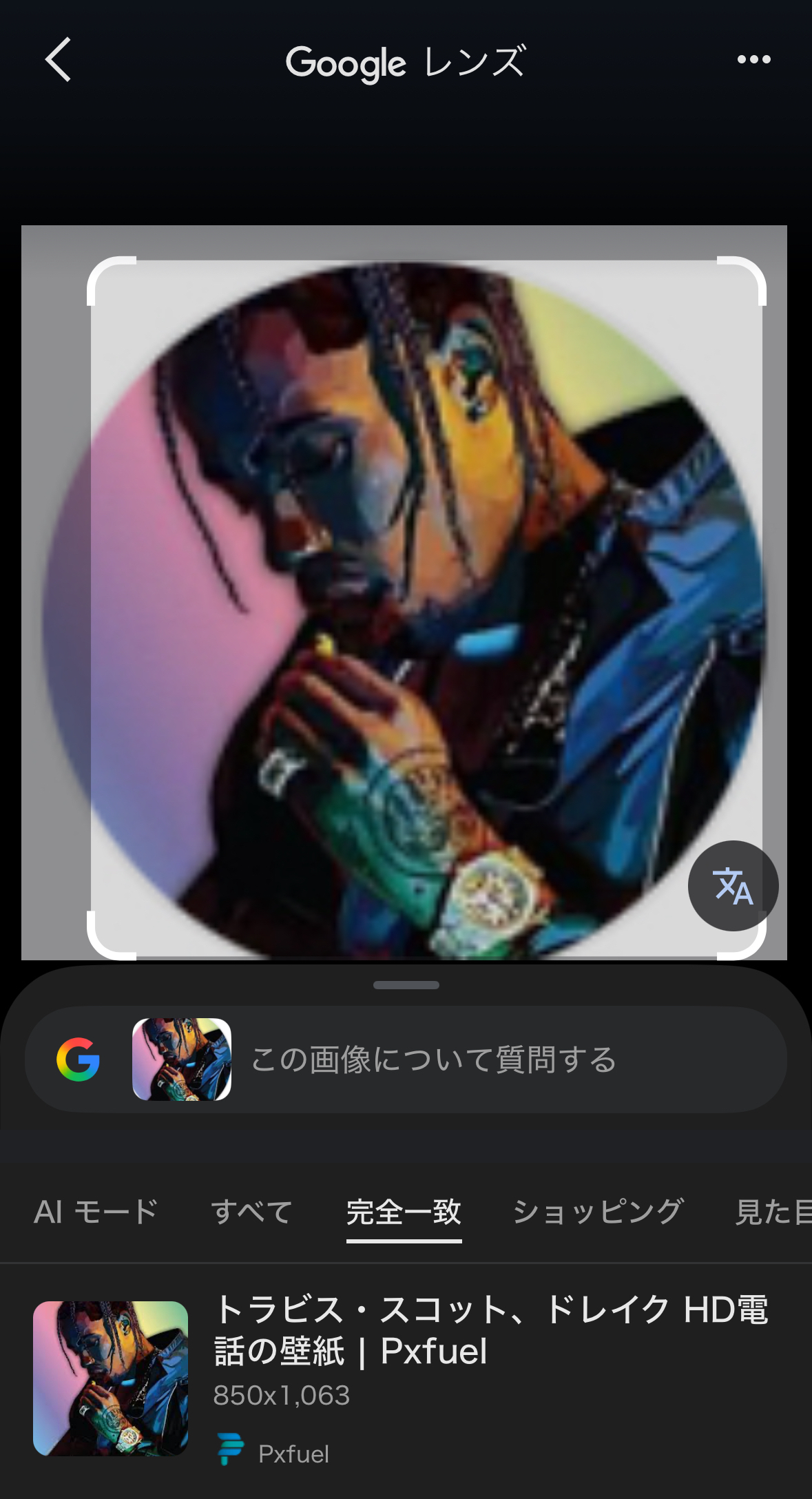
Task: Tap the Pxfuel logo icon in the result
Action: click(230, 1454)
